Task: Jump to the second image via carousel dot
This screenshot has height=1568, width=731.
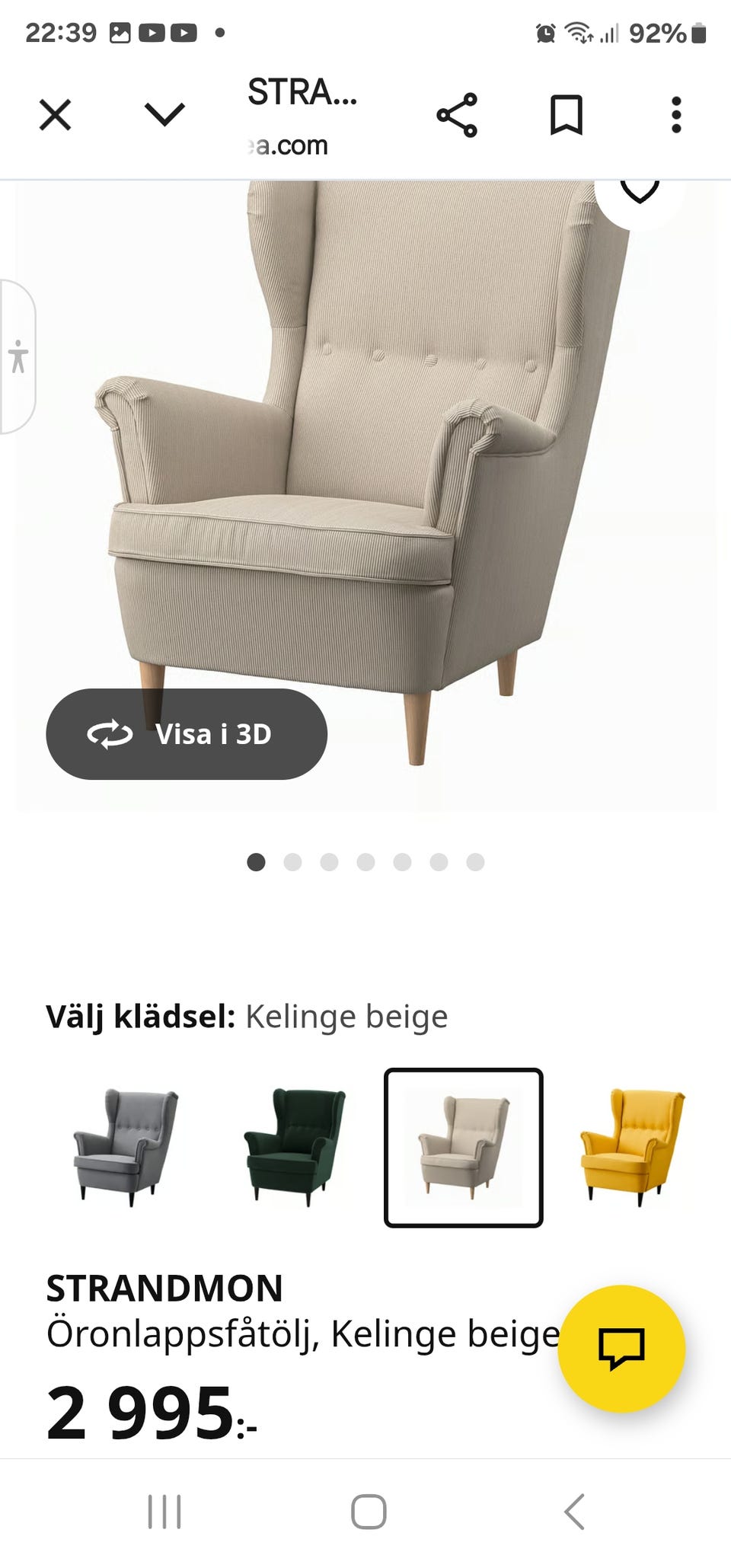Action: pos(293,863)
